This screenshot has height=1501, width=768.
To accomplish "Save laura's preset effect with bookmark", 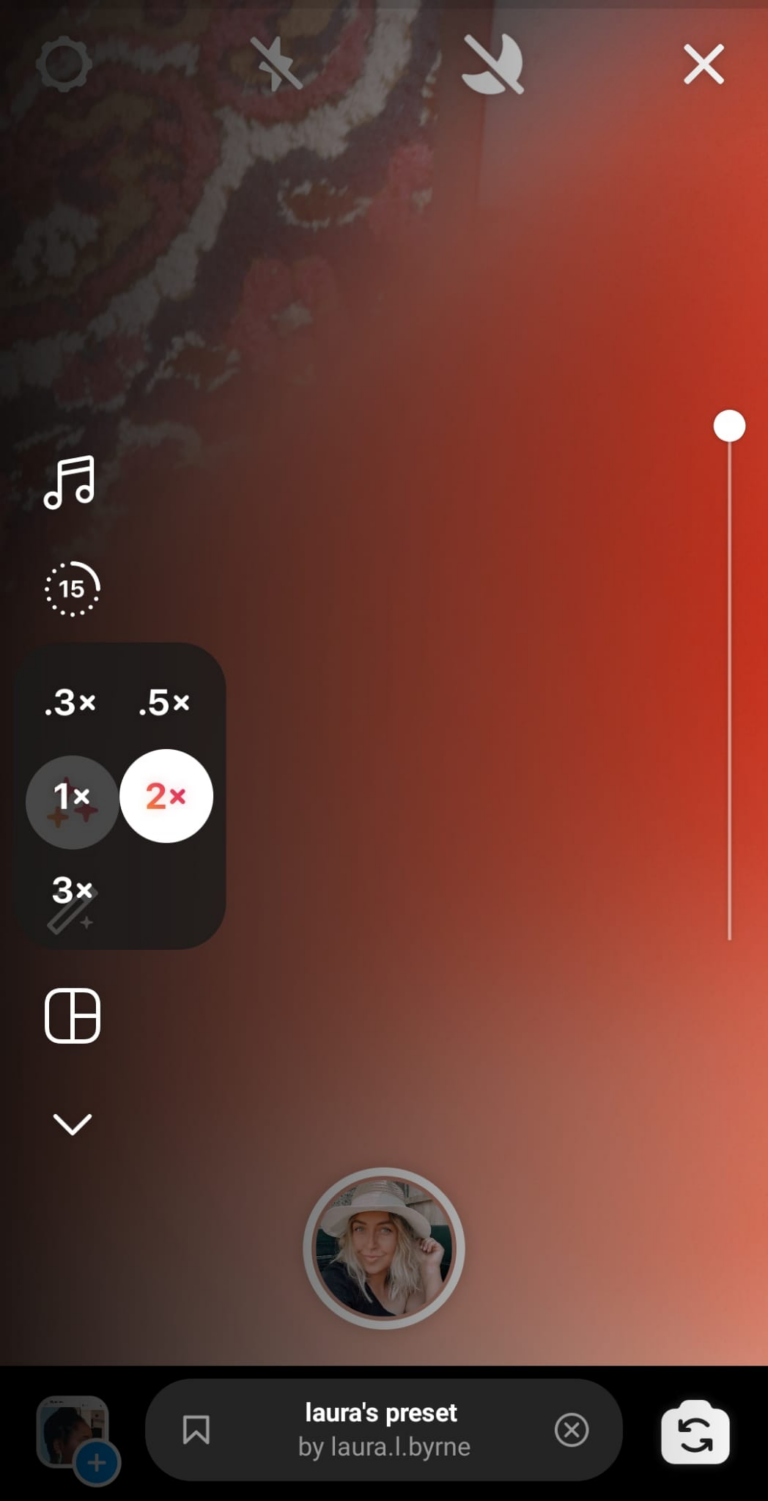I will pos(196,1431).
